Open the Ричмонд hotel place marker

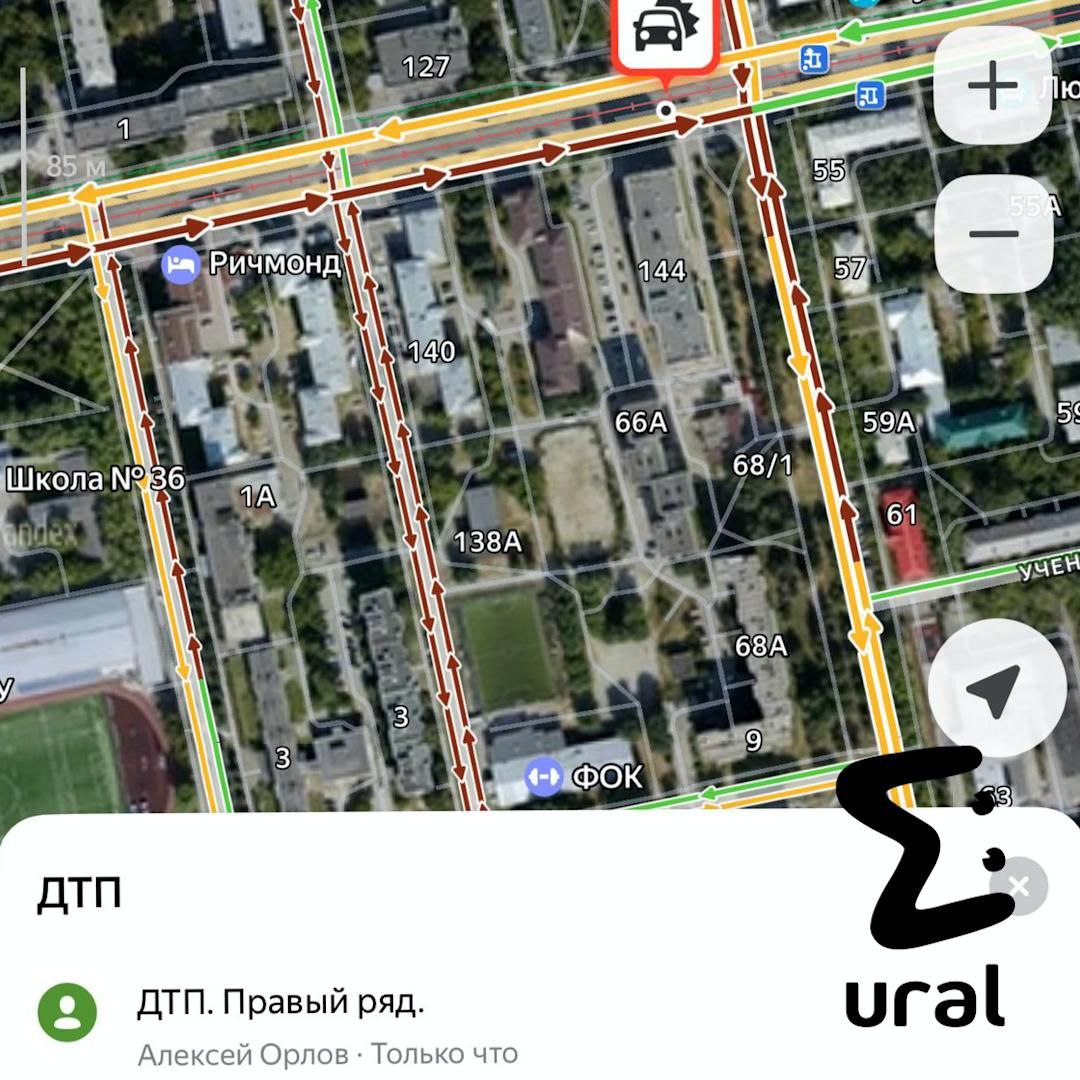point(182,264)
